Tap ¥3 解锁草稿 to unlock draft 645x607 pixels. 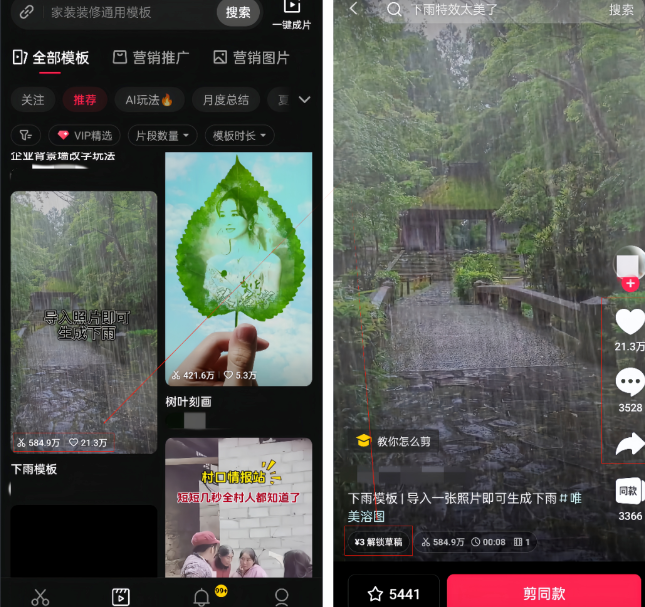[x=378, y=542]
